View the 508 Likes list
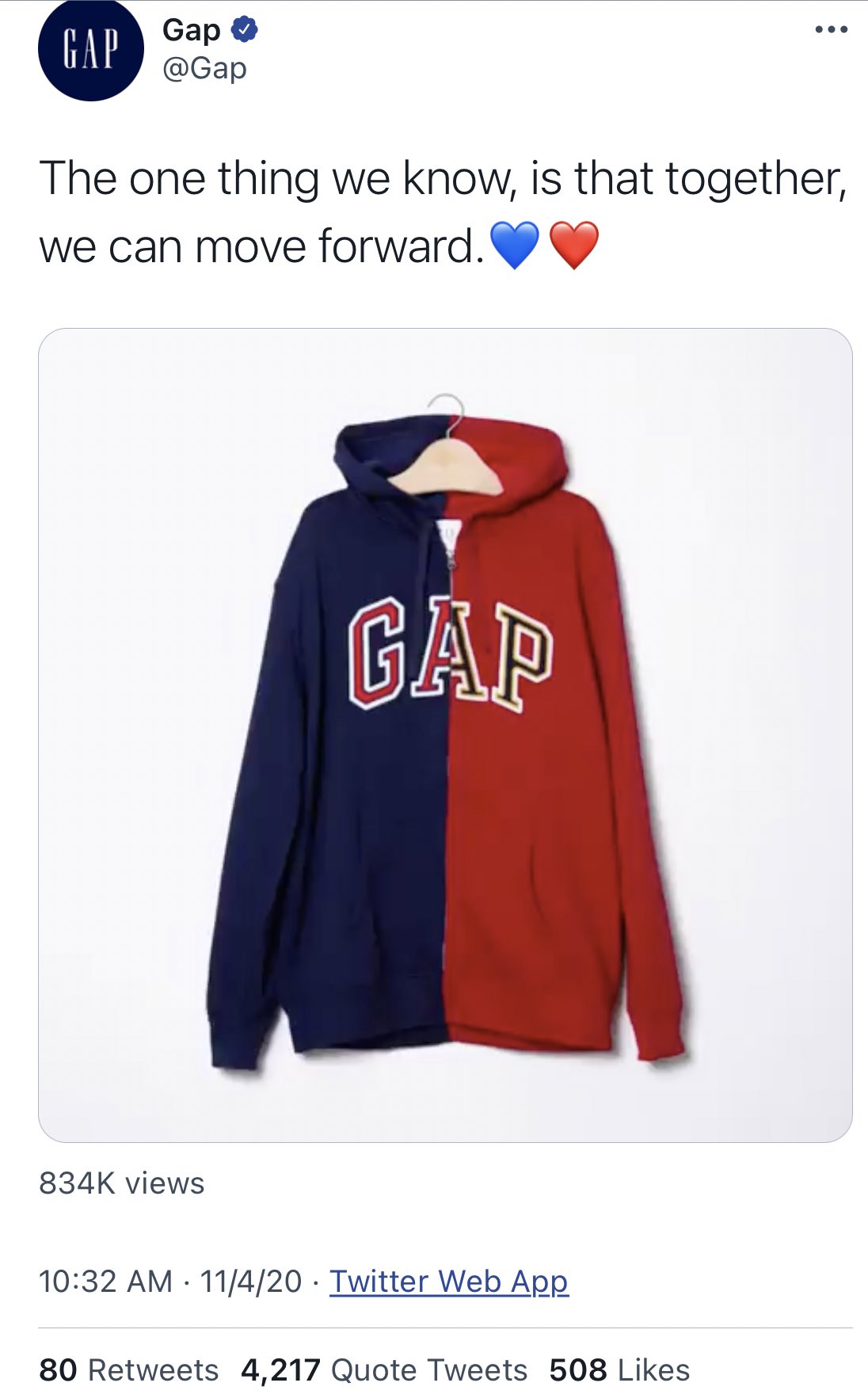This screenshot has height=1398, width=868. click(x=619, y=1369)
